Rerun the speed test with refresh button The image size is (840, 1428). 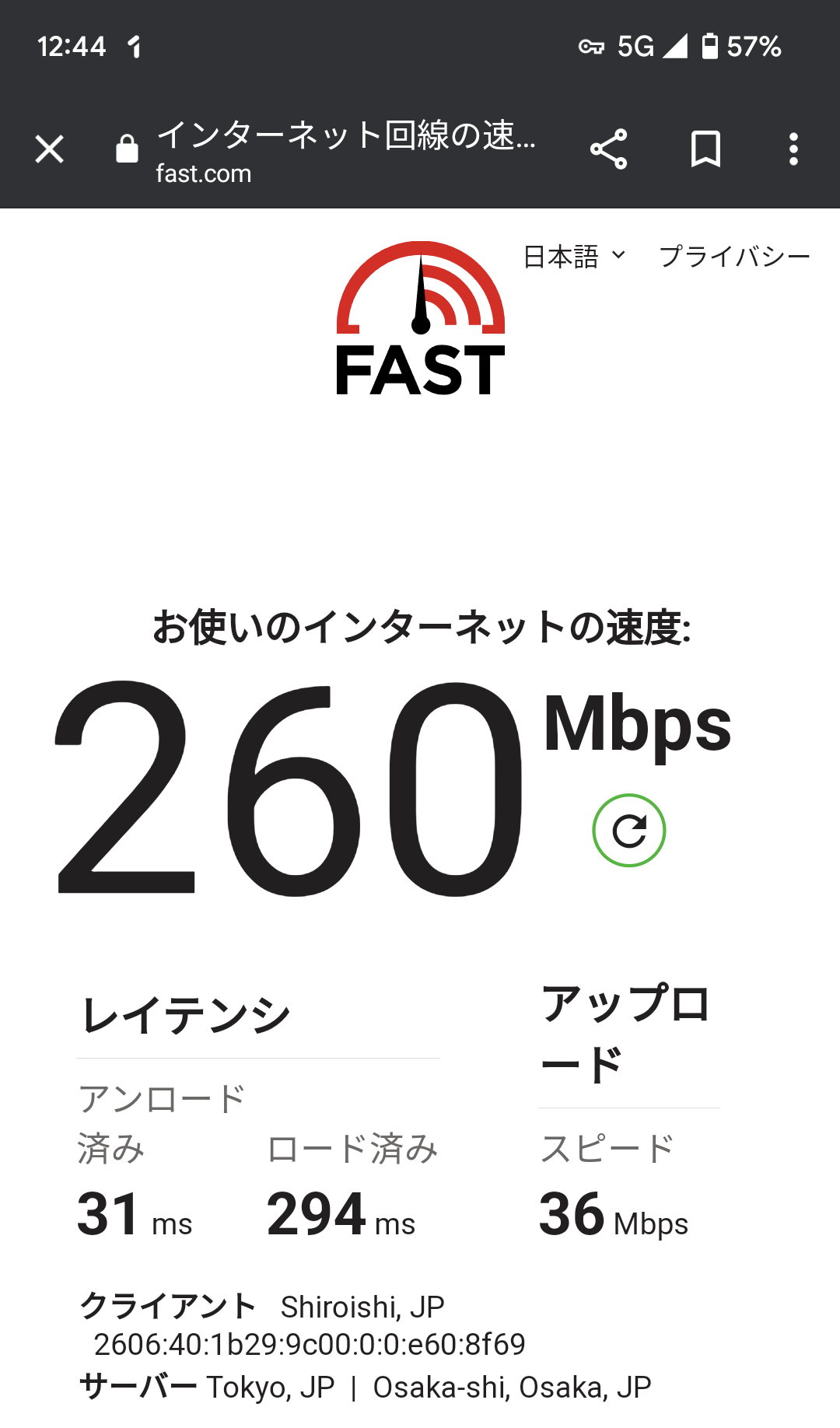pyautogui.click(x=629, y=831)
